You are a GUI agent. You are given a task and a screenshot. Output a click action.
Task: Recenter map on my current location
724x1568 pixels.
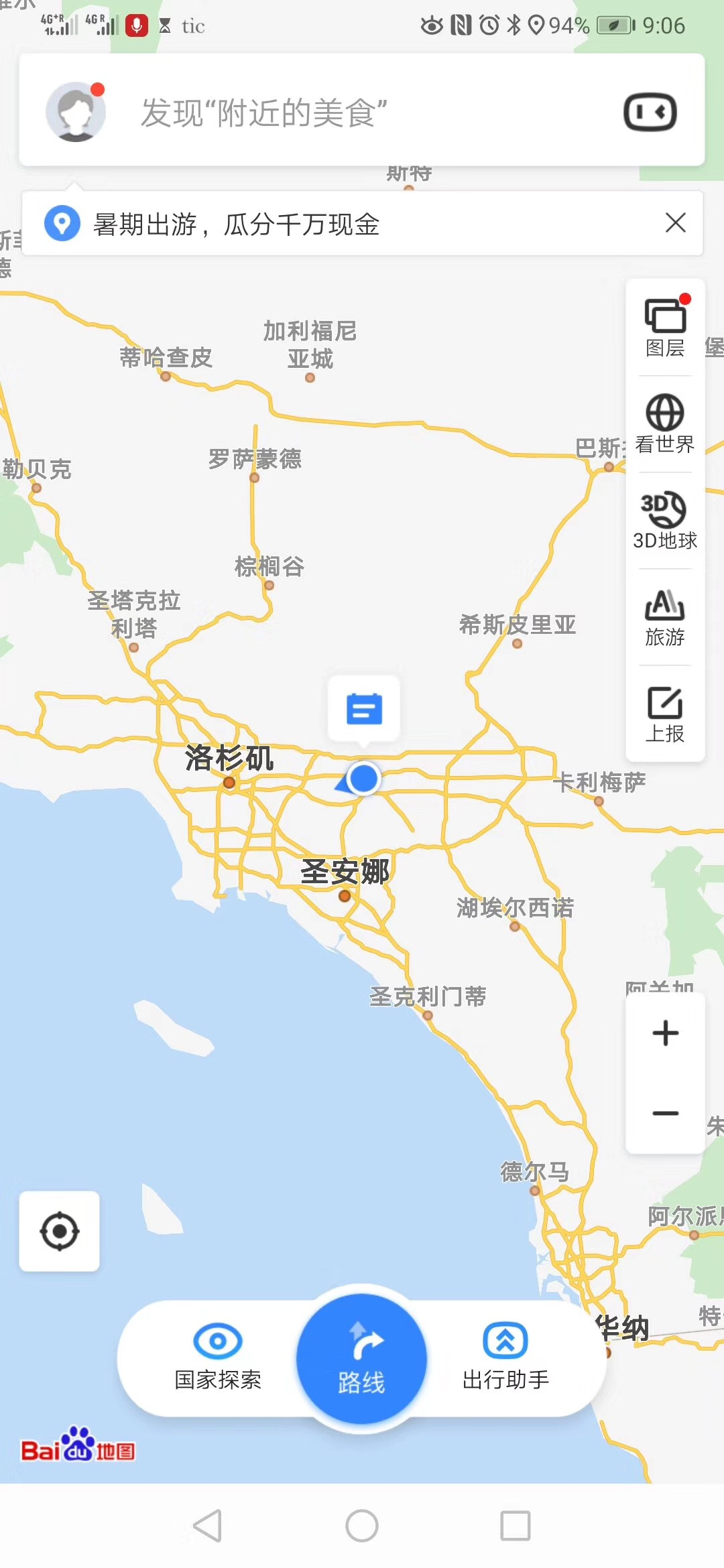click(x=60, y=1231)
